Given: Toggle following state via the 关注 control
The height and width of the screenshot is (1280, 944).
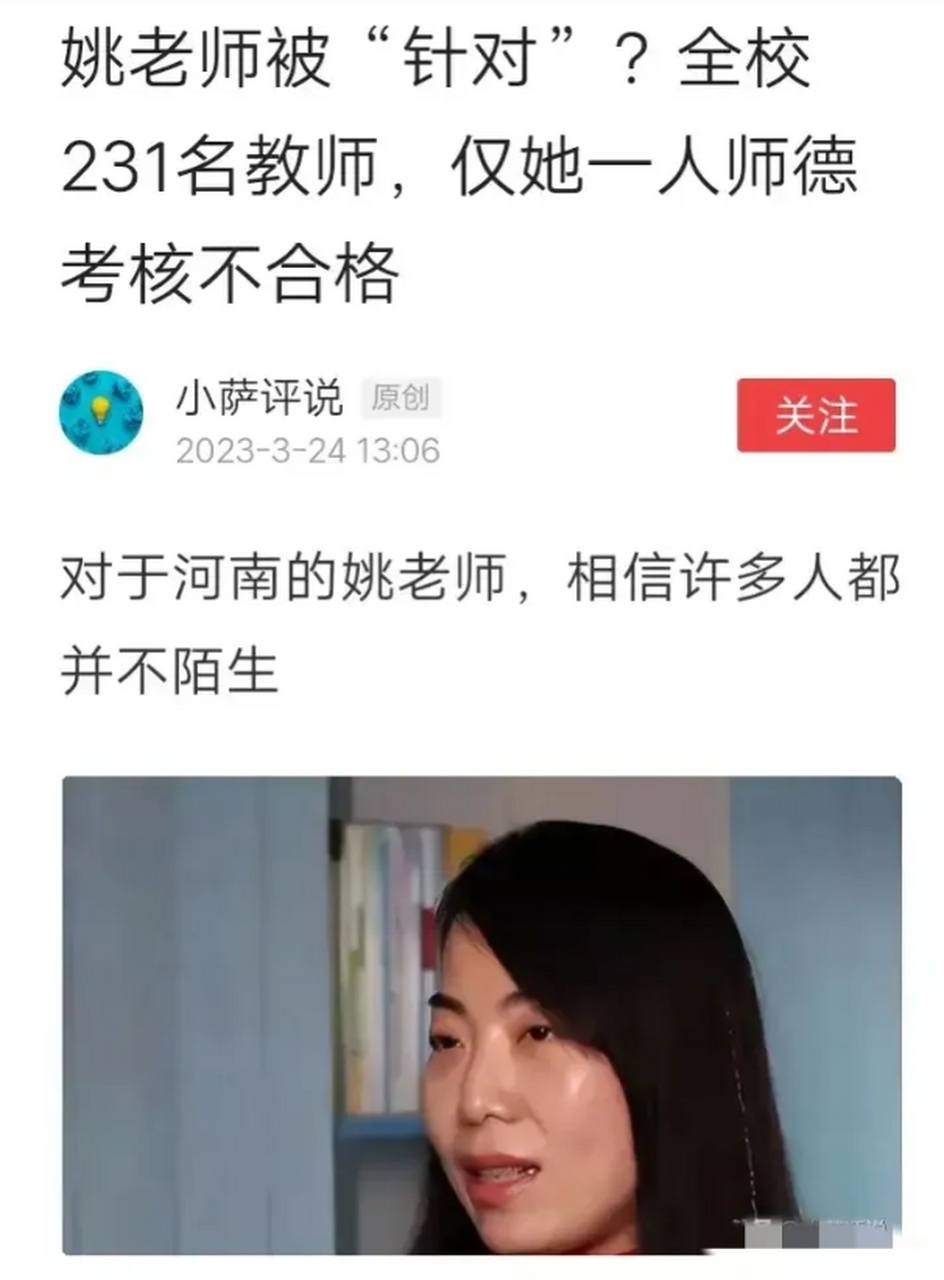Looking at the screenshot, I should point(818,417).
